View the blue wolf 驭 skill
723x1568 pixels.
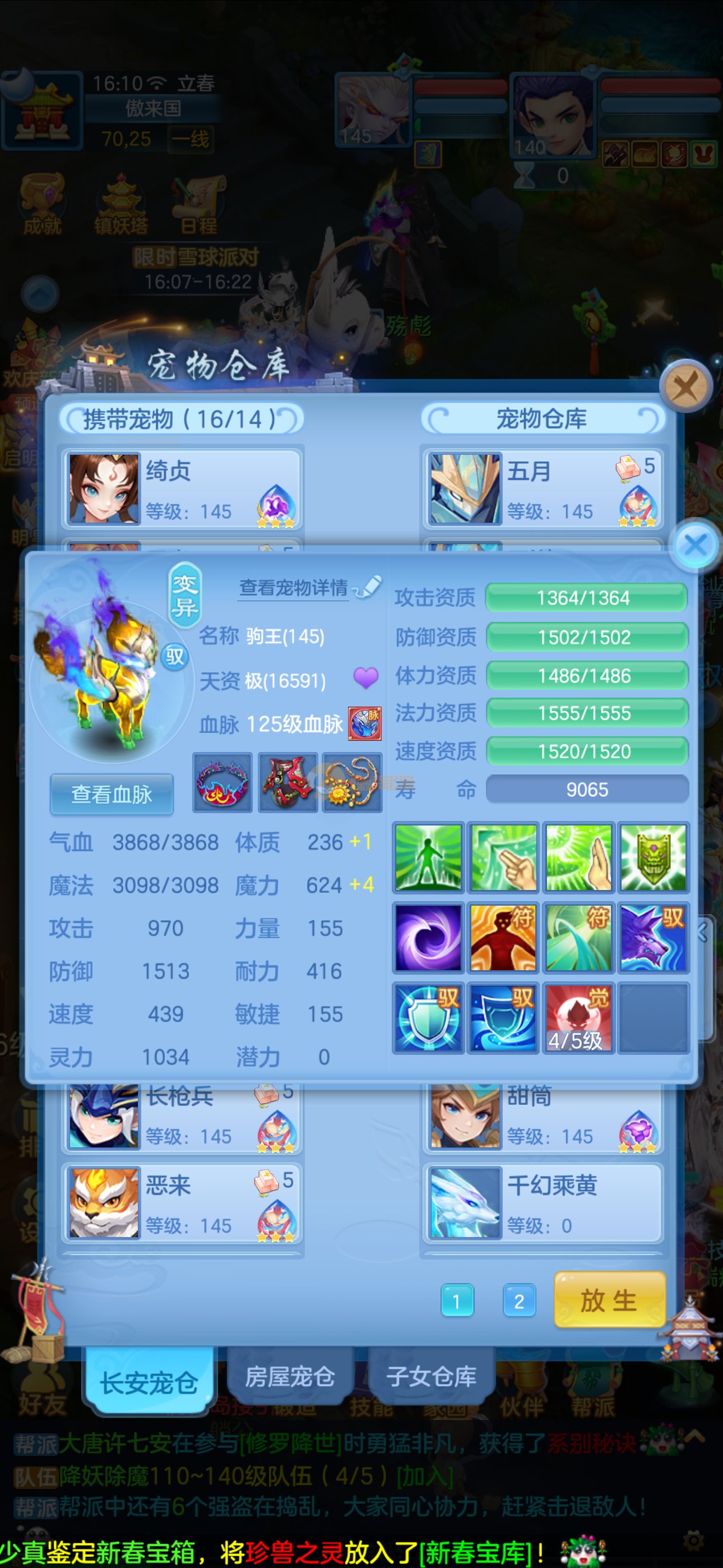(x=654, y=938)
